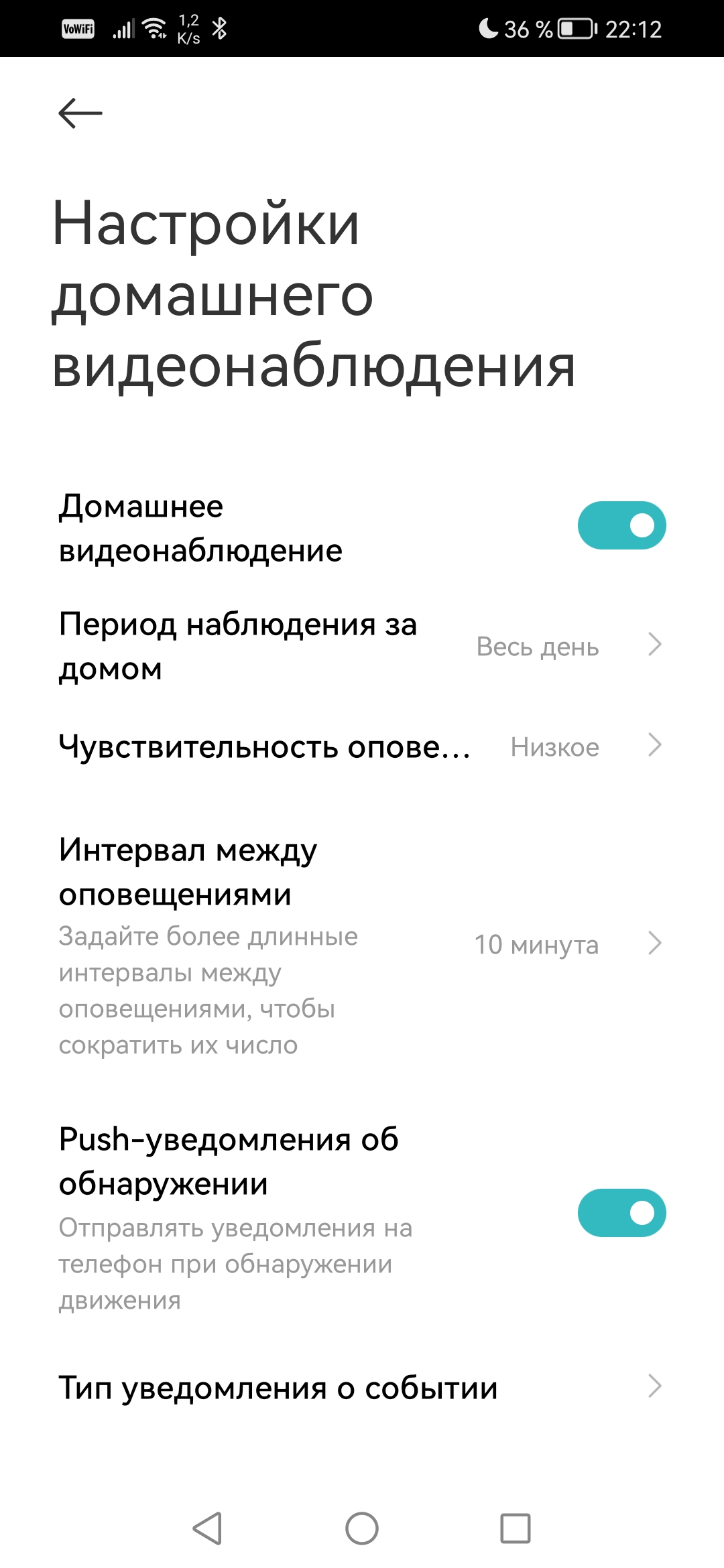Open Период наблюдения за домом setting
The height and width of the screenshot is (1568, 724).
tap(362, 646)
